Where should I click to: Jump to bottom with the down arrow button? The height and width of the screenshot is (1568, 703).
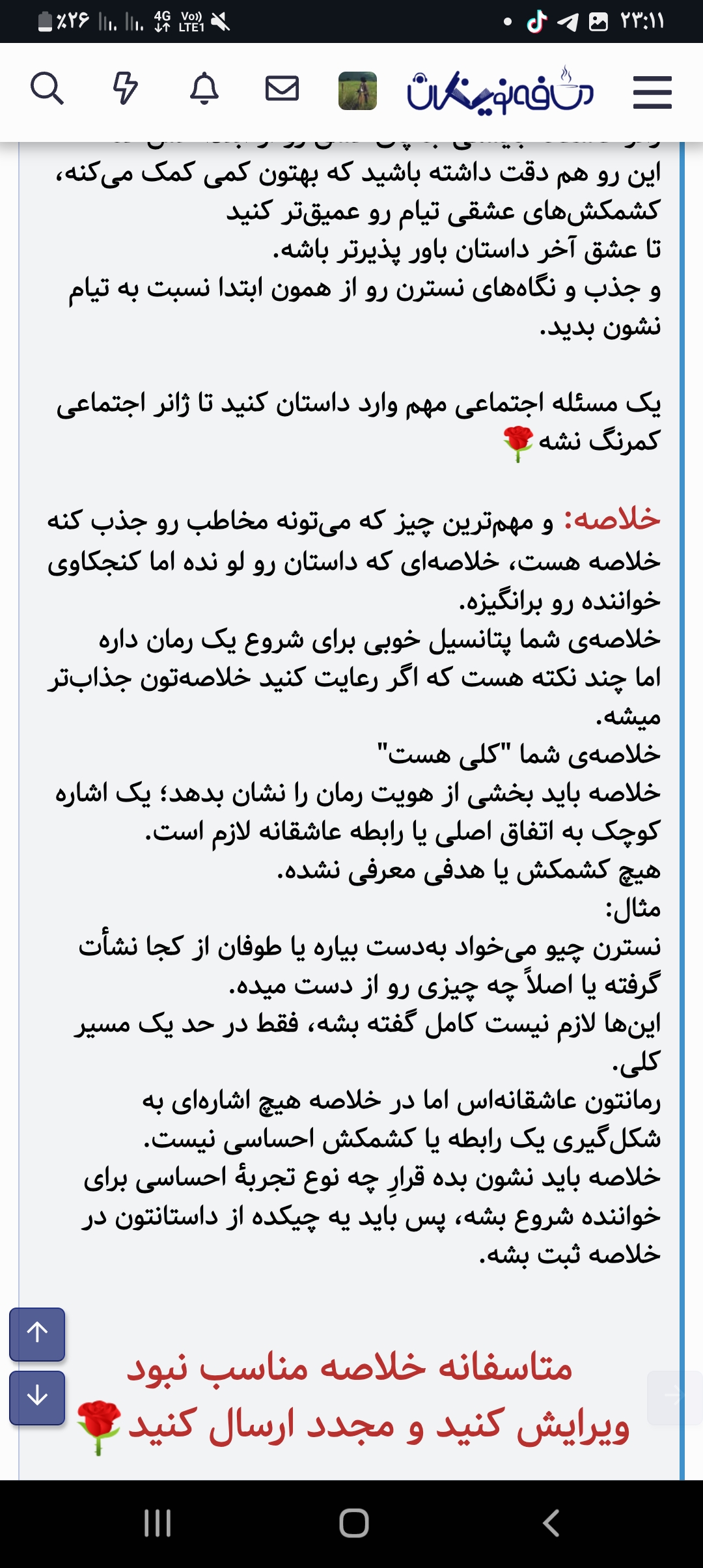[37, 1397]
